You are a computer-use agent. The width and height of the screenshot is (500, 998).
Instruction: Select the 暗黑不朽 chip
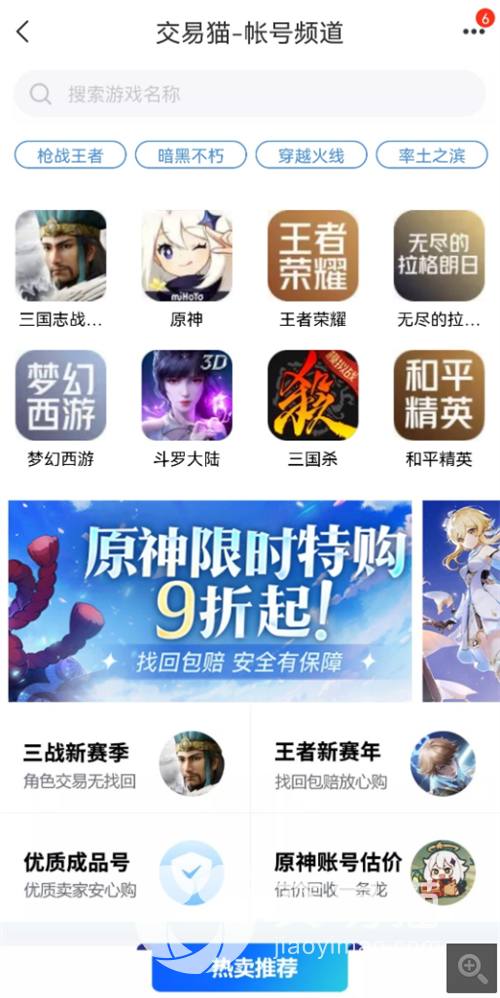[191, 155]
